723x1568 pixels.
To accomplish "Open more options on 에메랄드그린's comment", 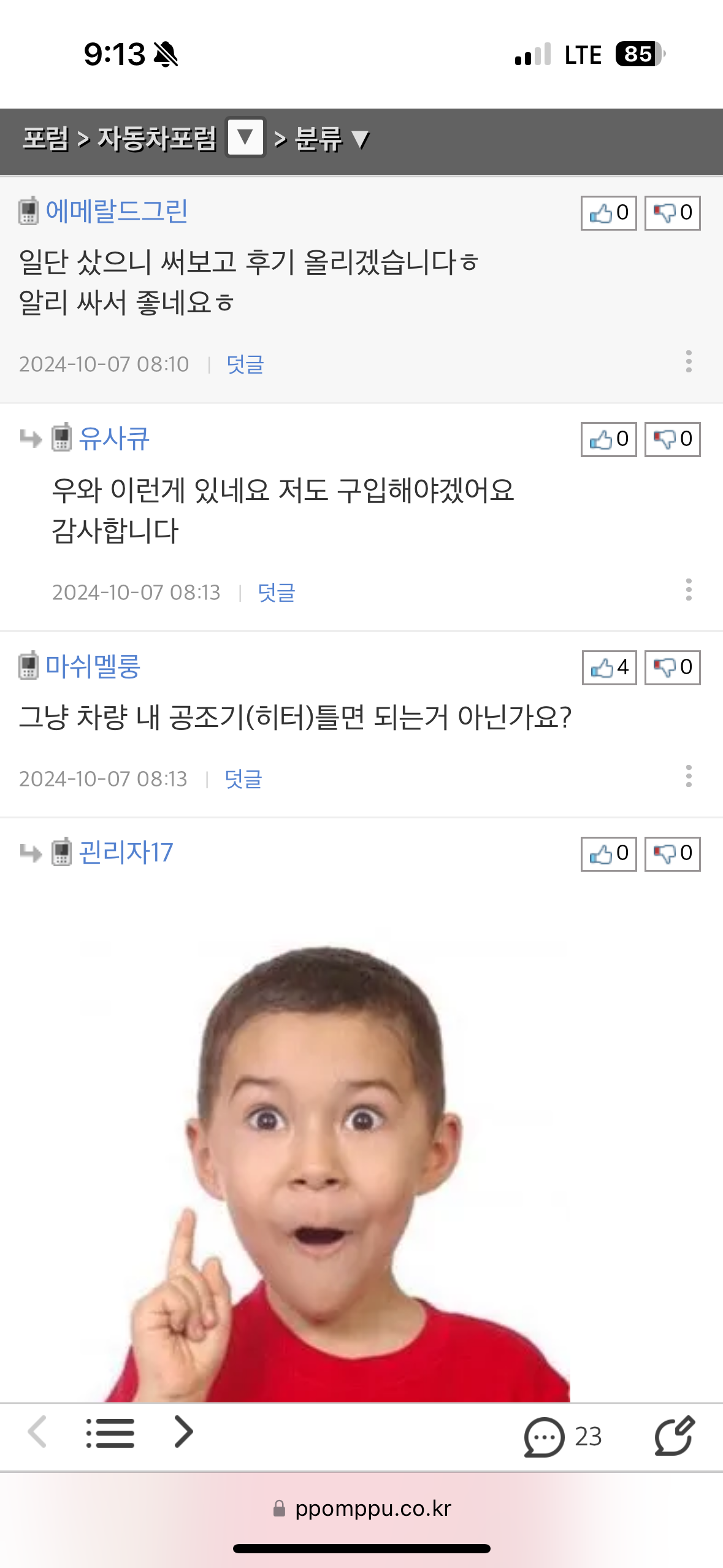I will pyautogui.click(x=689, y=362).
